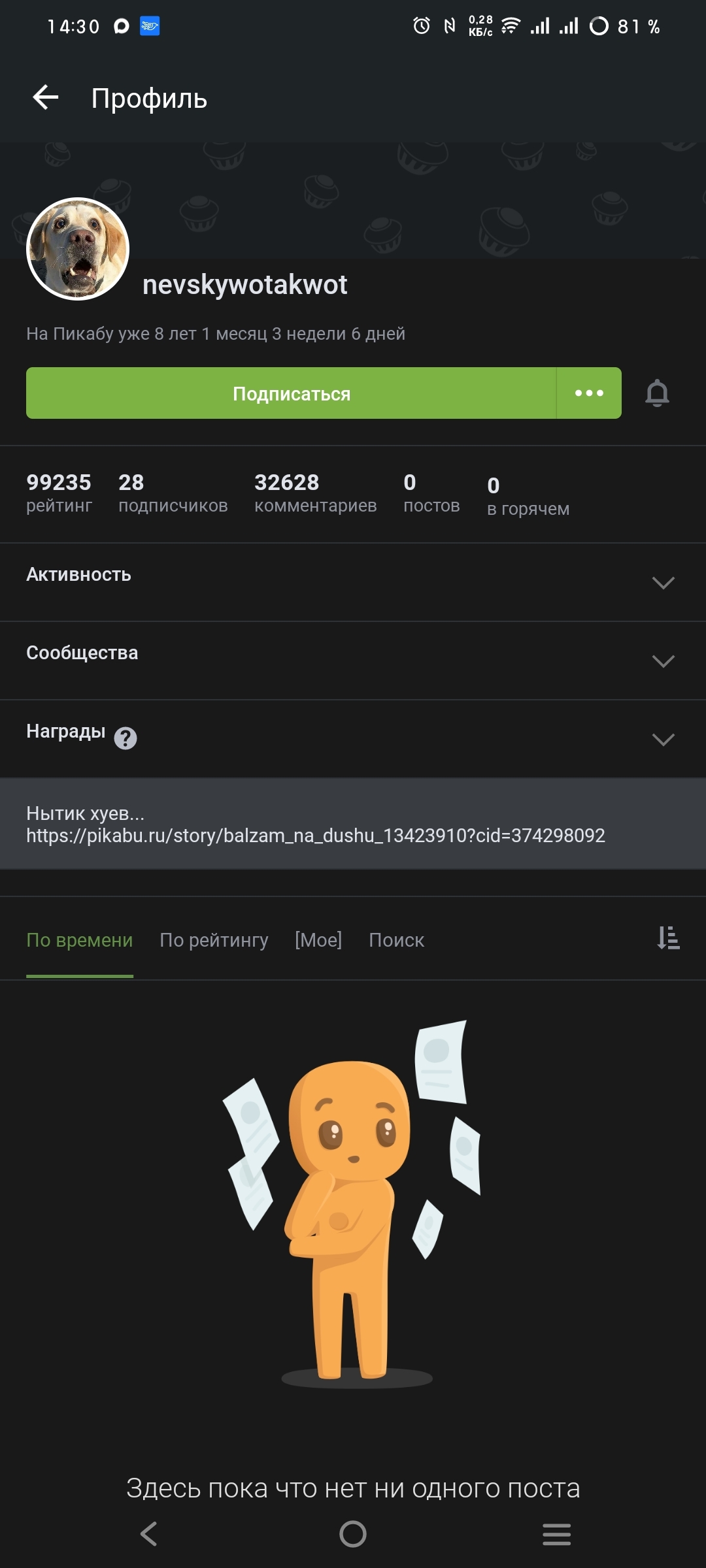This screenshot has height=1568, width=706.
Task: Expand the Активность section
Action: [663, 582]
